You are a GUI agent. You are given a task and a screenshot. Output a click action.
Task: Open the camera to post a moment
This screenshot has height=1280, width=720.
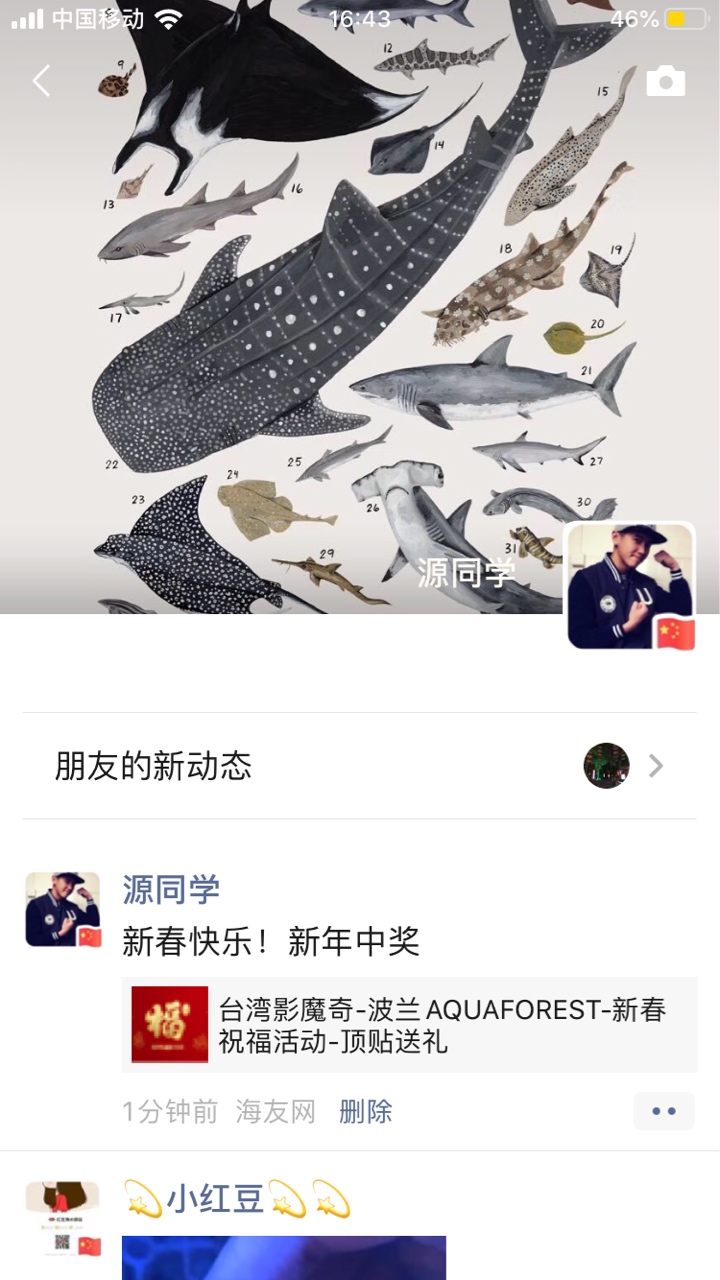665,82
